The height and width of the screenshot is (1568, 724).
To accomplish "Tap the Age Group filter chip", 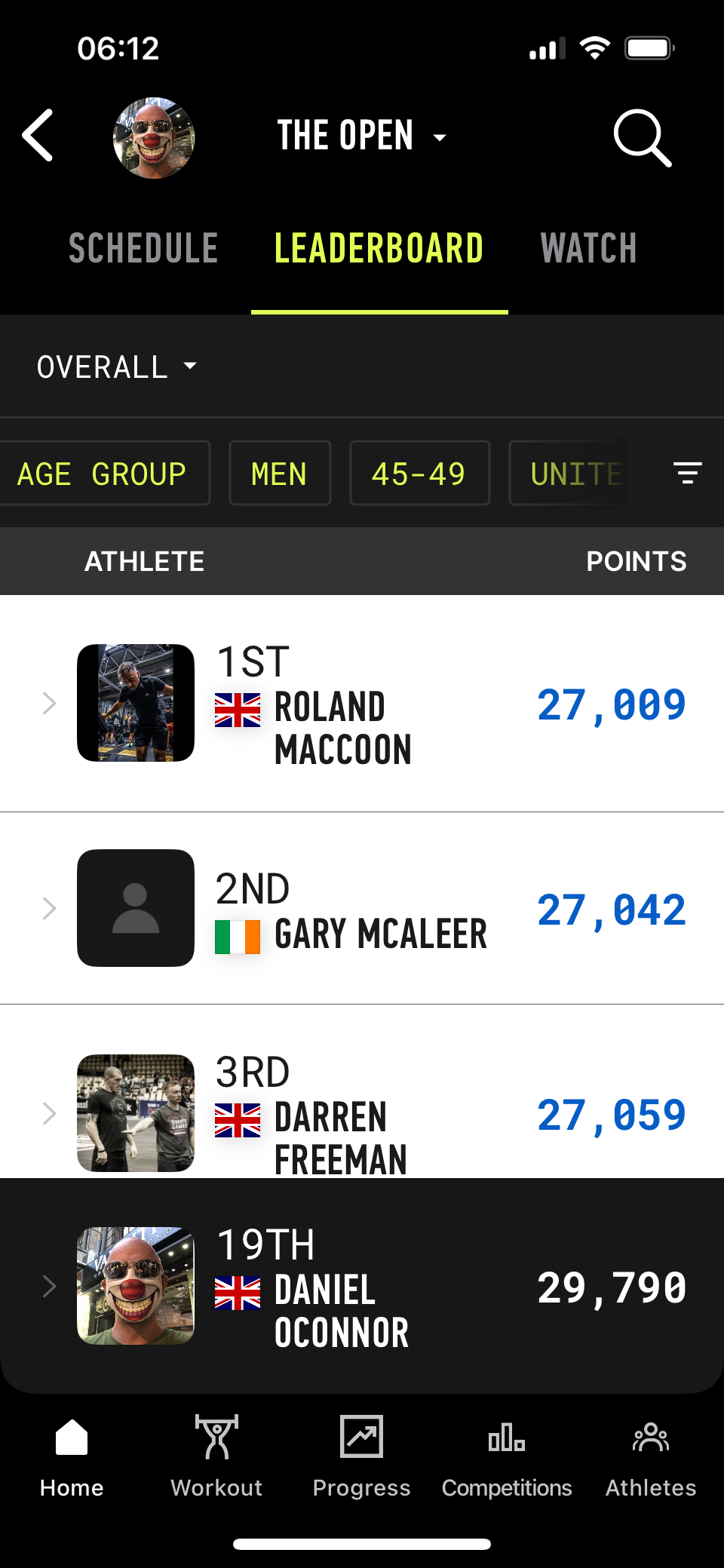I will pos(102,474).
